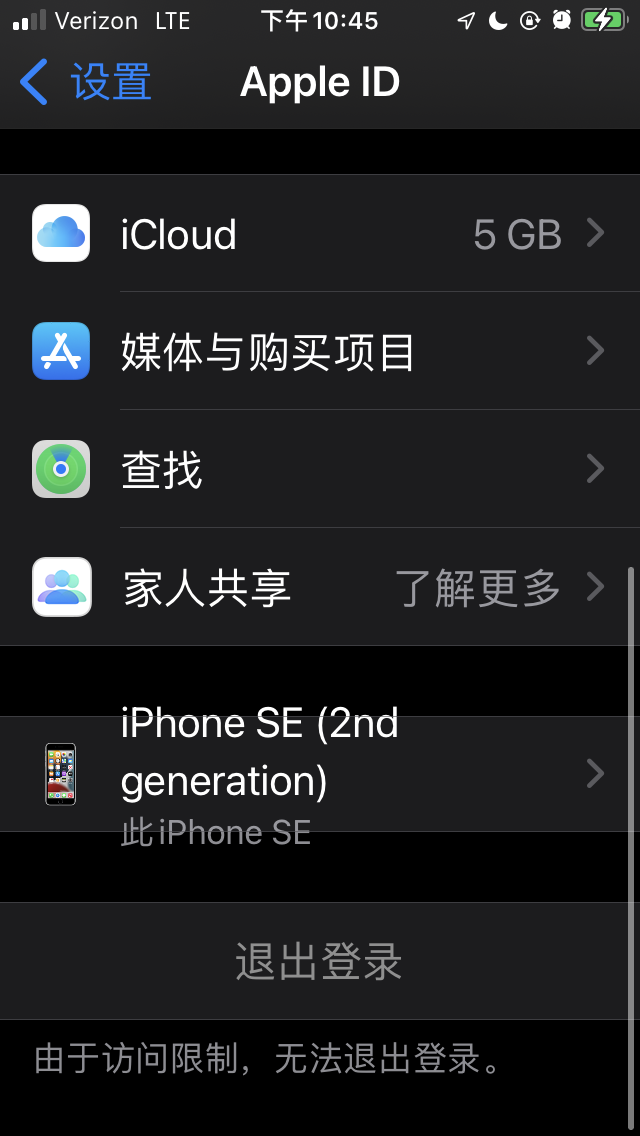Tap the 退出登录 button

[x=320, y=961]
